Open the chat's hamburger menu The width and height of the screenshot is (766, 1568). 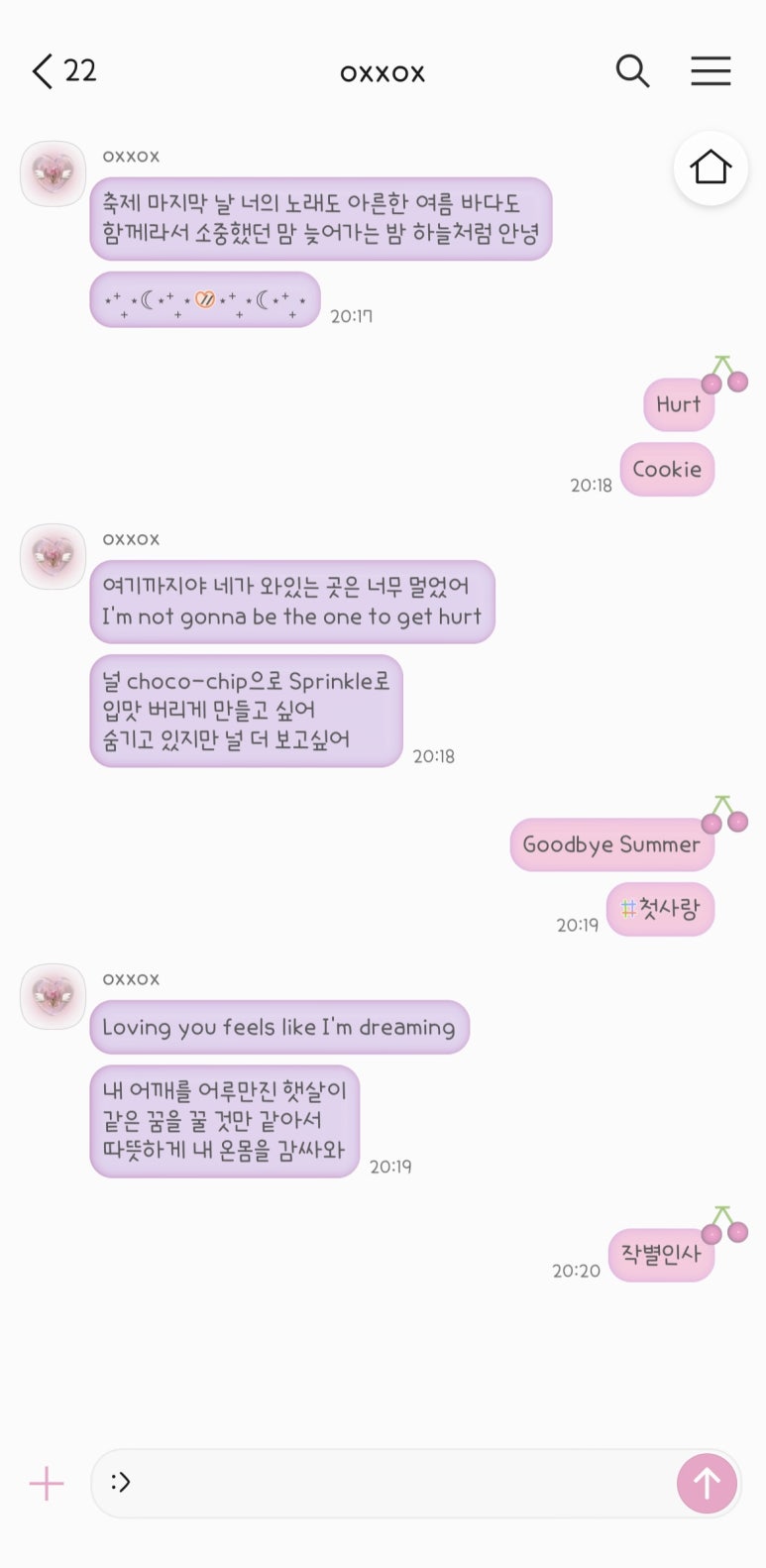tap(711, 71)
